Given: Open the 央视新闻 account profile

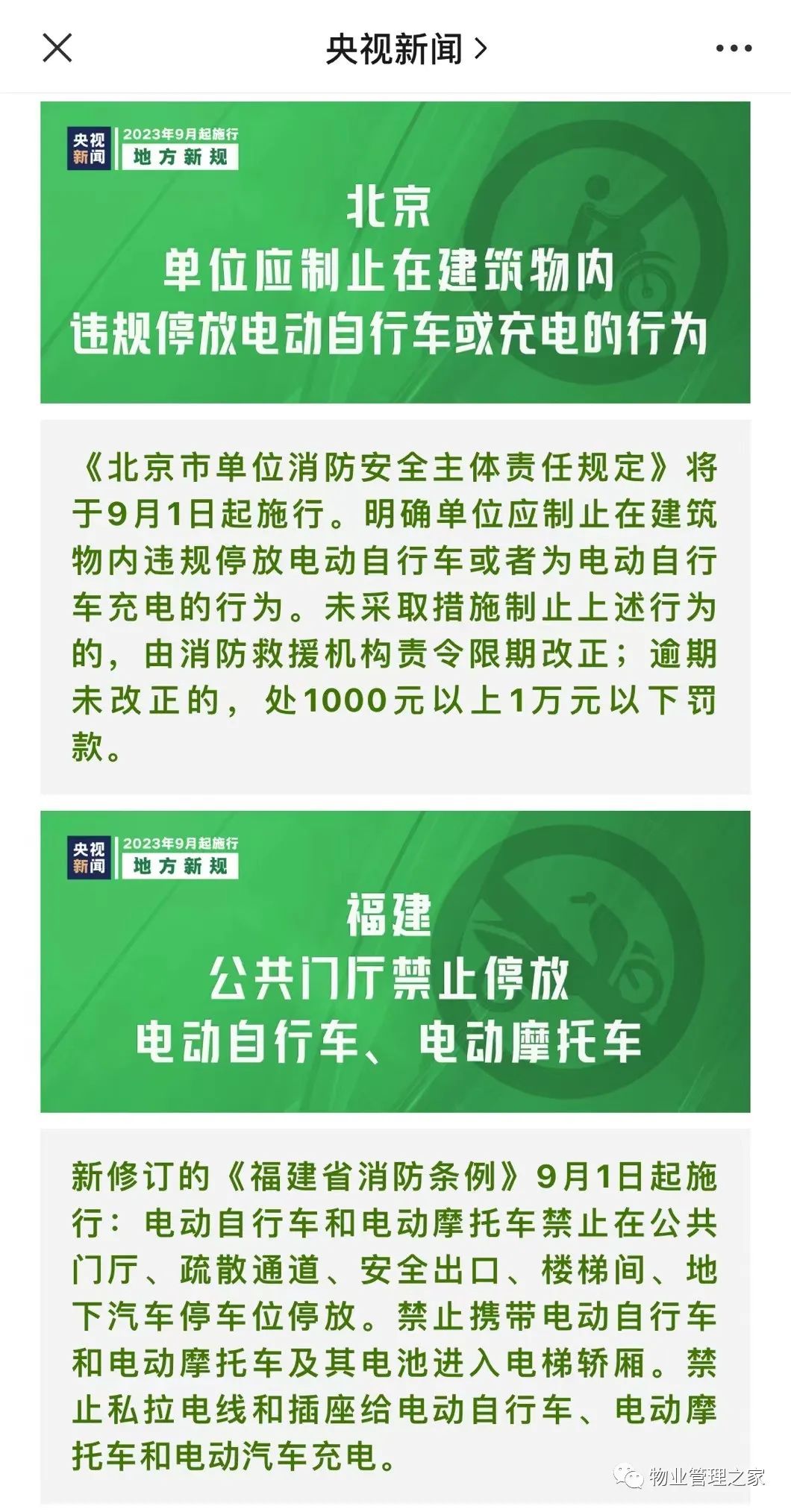Looking at the screenshot, I should click(405, 49).
